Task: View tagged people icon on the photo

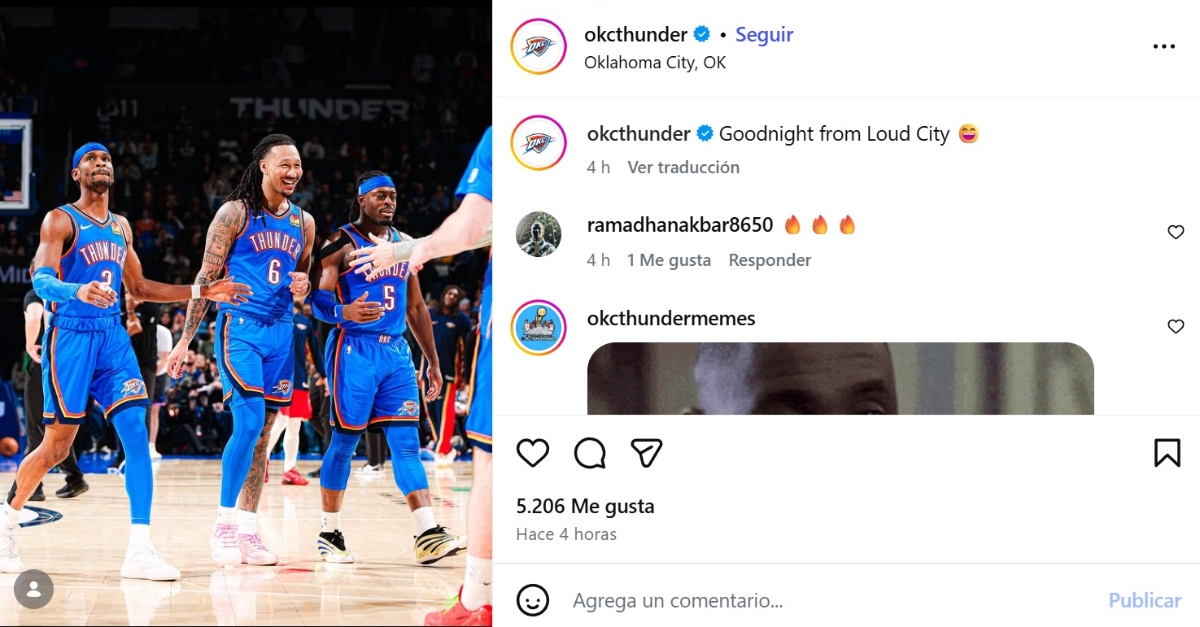Action: 34,589
